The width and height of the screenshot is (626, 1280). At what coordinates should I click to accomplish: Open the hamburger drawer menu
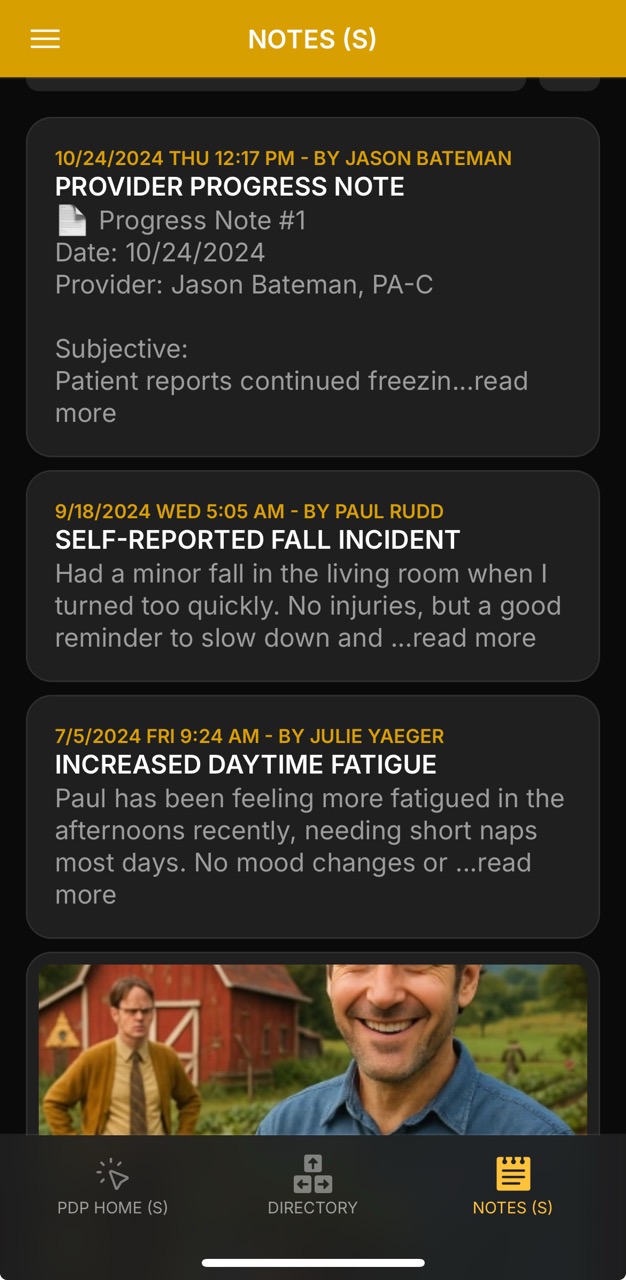(45, 39)
